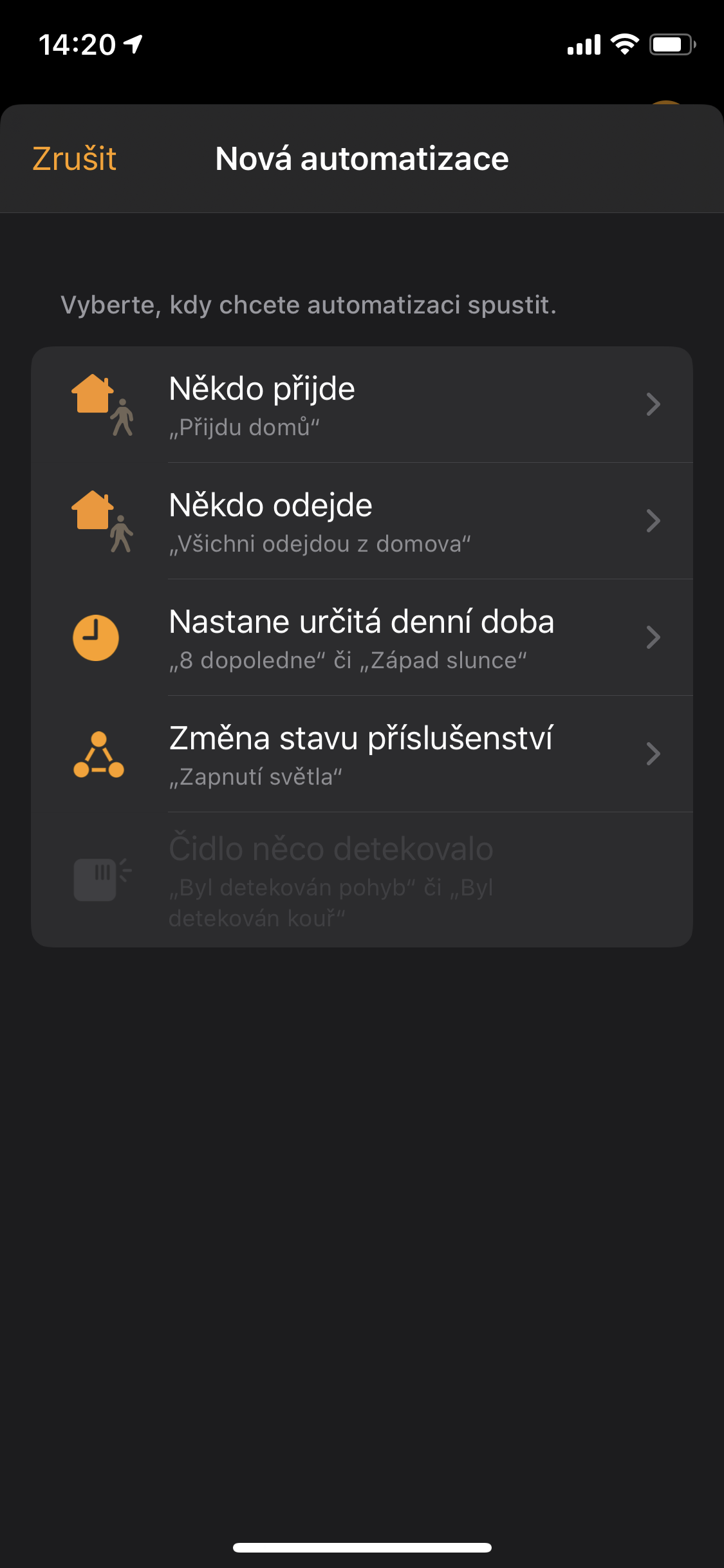Open 'Nastane určitá denní doba' option
Image resolution: width=724 pixels, height=1568 pixels.
(x=362, y=638)
